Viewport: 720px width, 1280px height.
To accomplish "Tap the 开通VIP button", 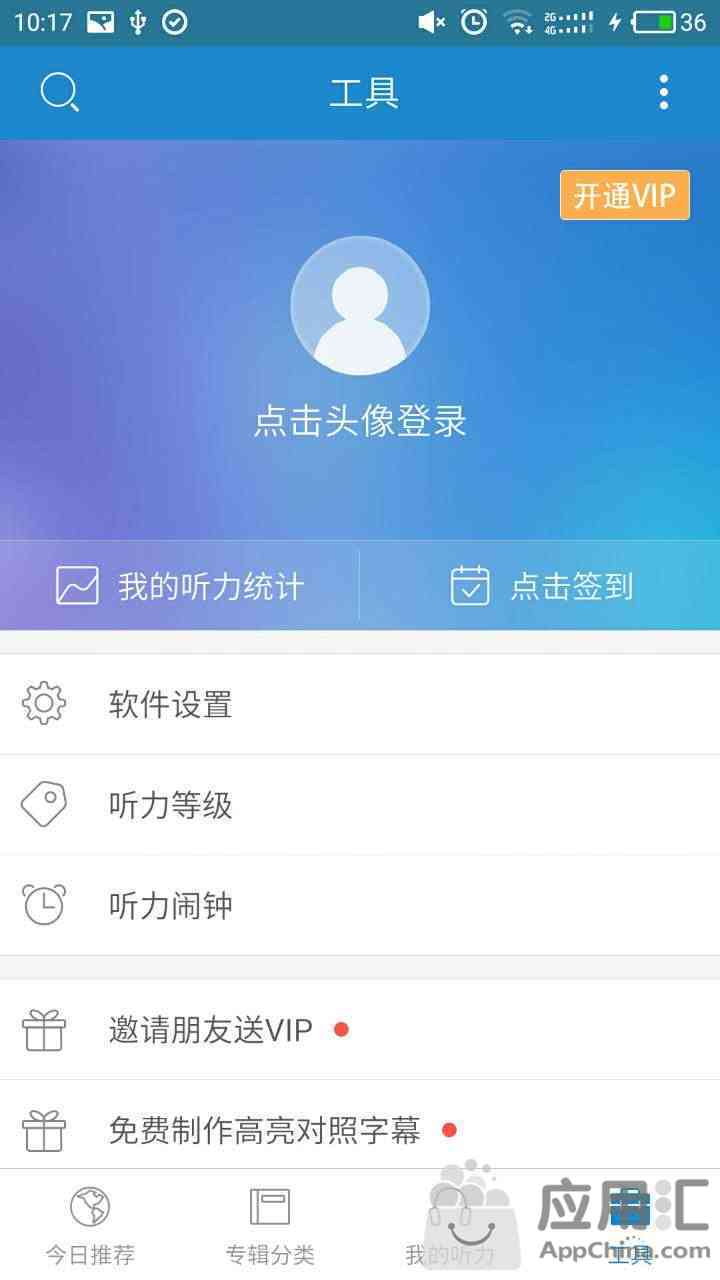I will tap(624, 195).
